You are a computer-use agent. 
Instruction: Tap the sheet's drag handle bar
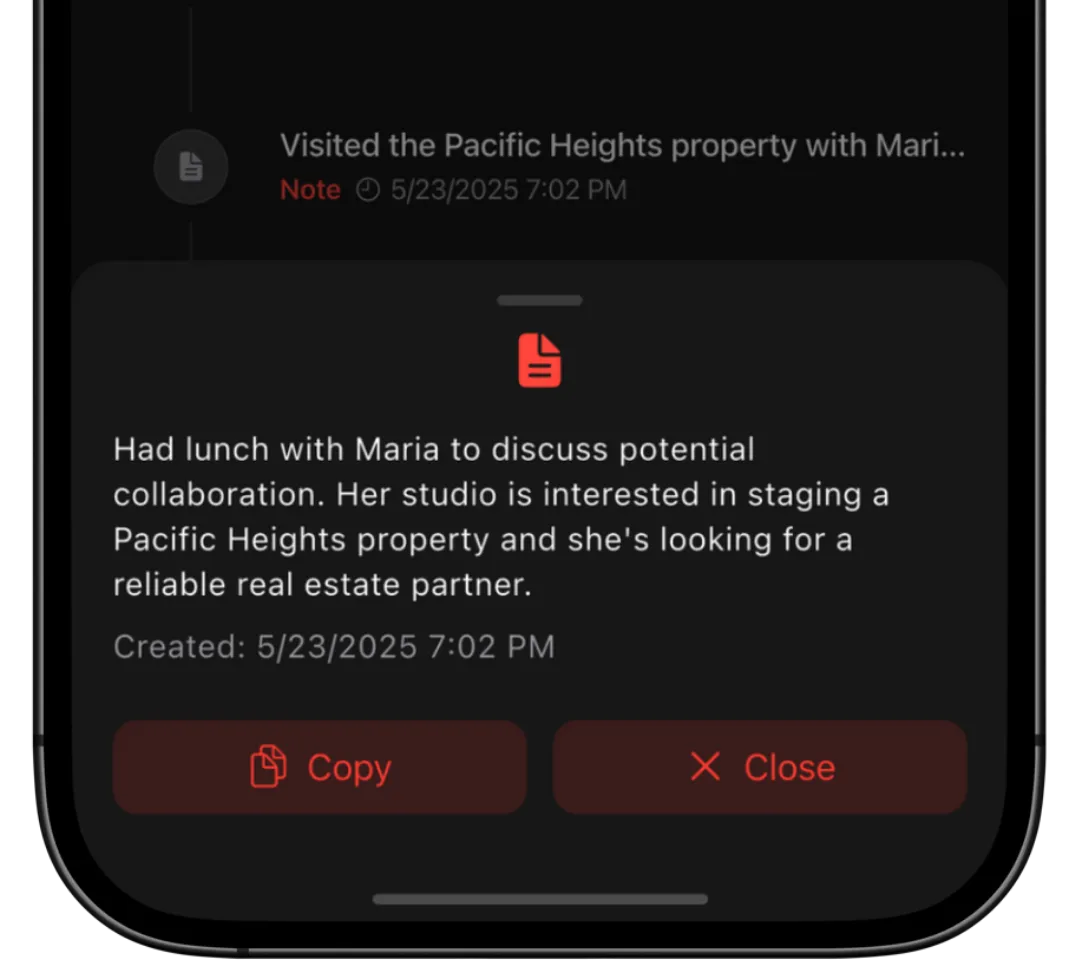[540, 300]
